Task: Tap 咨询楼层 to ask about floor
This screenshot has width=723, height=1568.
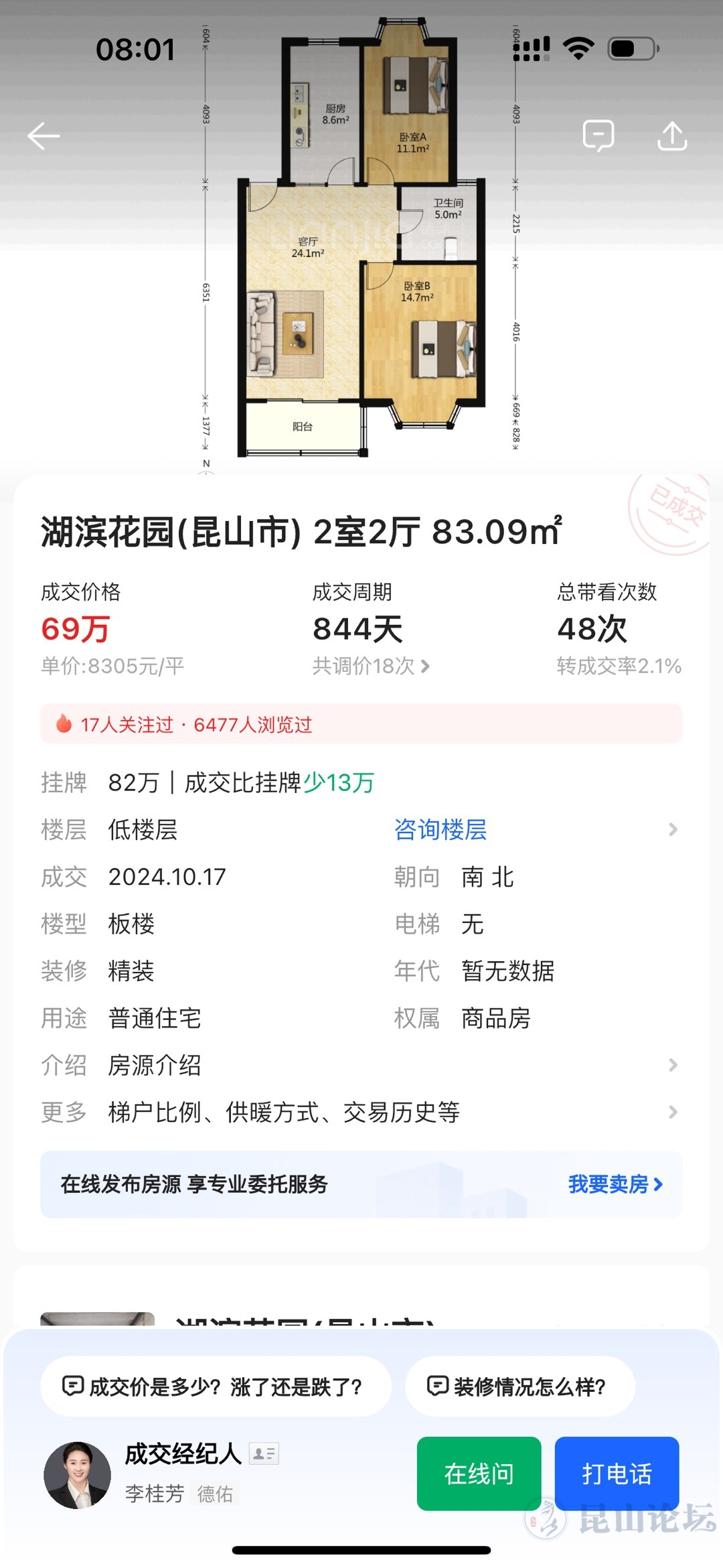Action: pyautogui.click(x=440, y=830)
